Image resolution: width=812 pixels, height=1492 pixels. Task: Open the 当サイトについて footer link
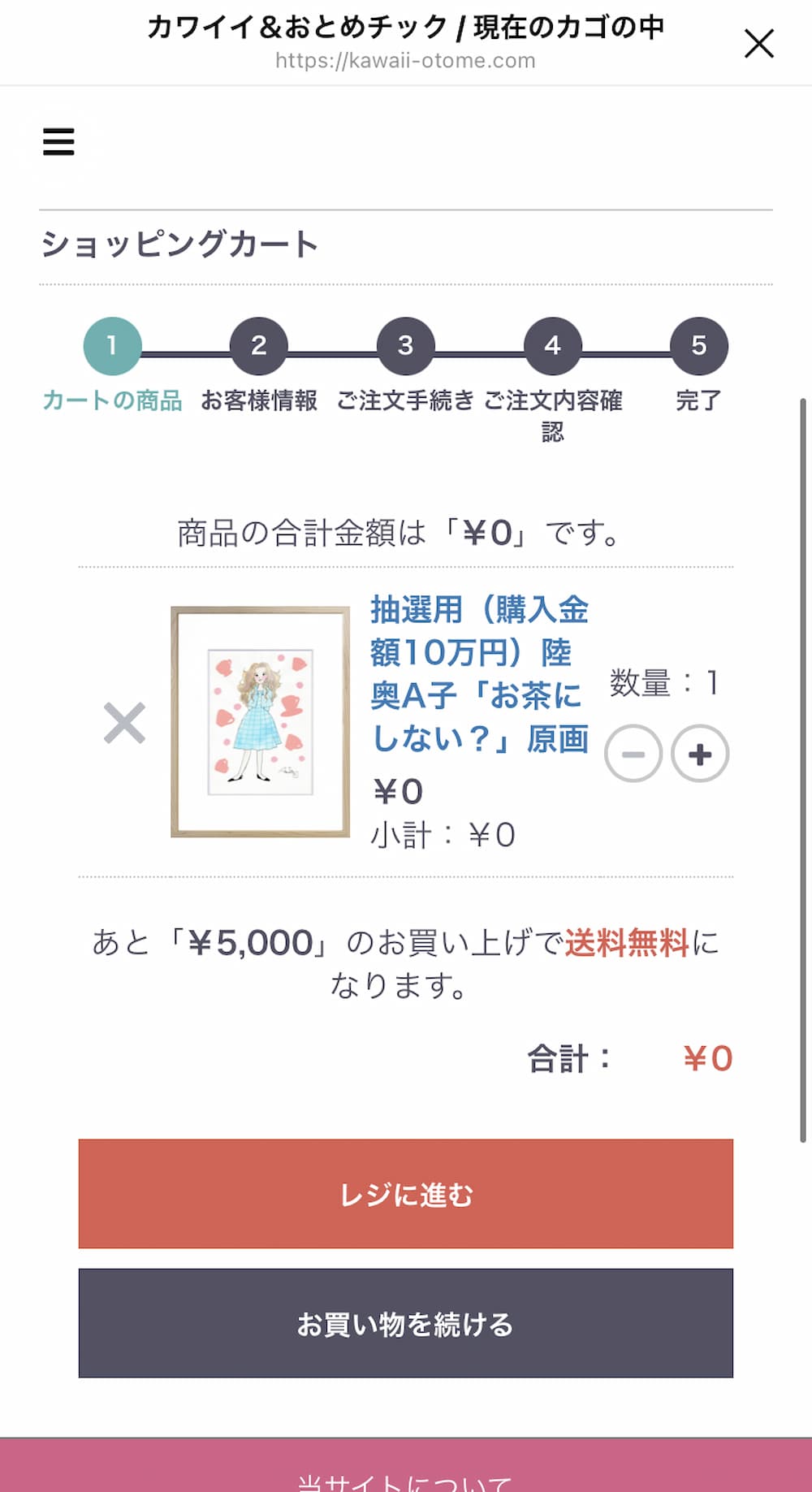(405, 1480)
